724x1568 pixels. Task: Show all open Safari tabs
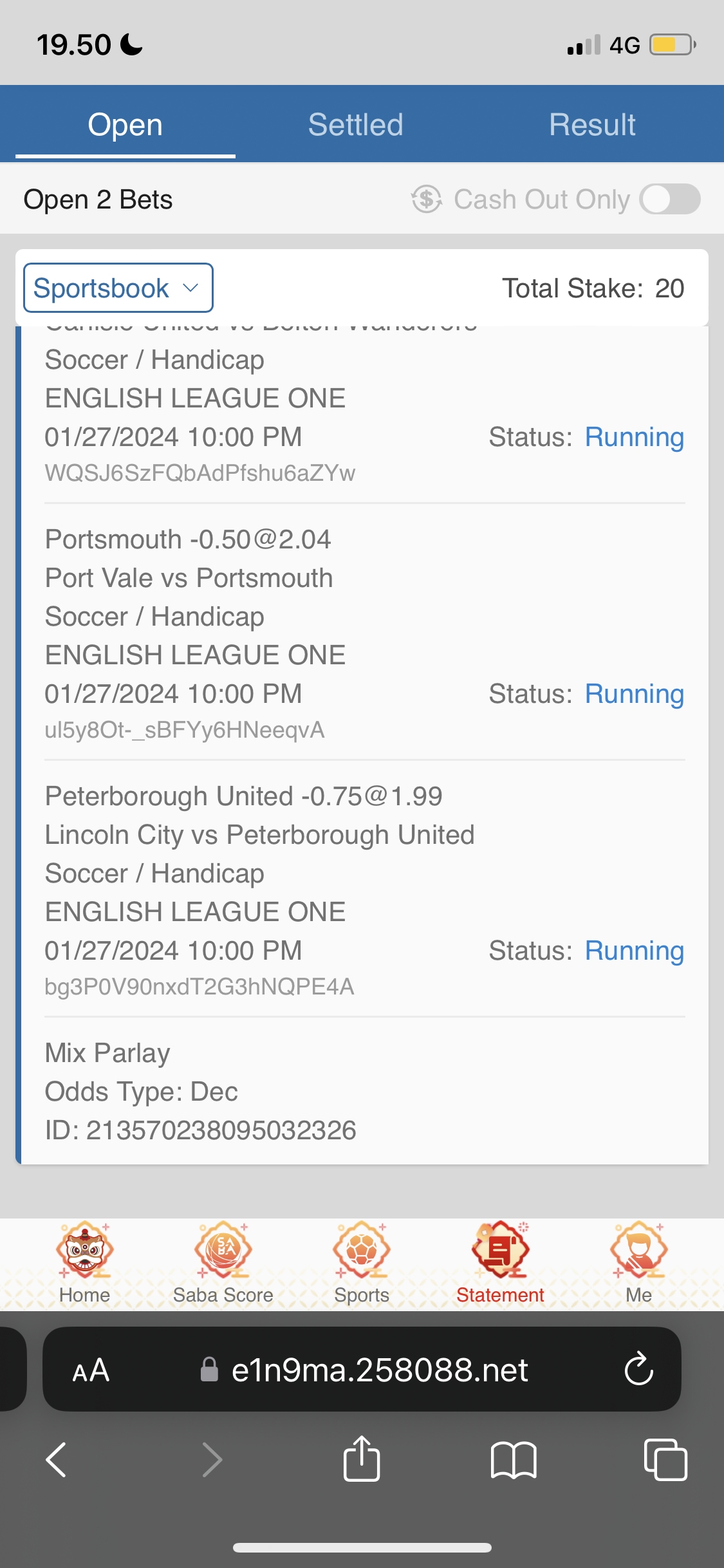pyautogui.click(x=665, y=1459)
